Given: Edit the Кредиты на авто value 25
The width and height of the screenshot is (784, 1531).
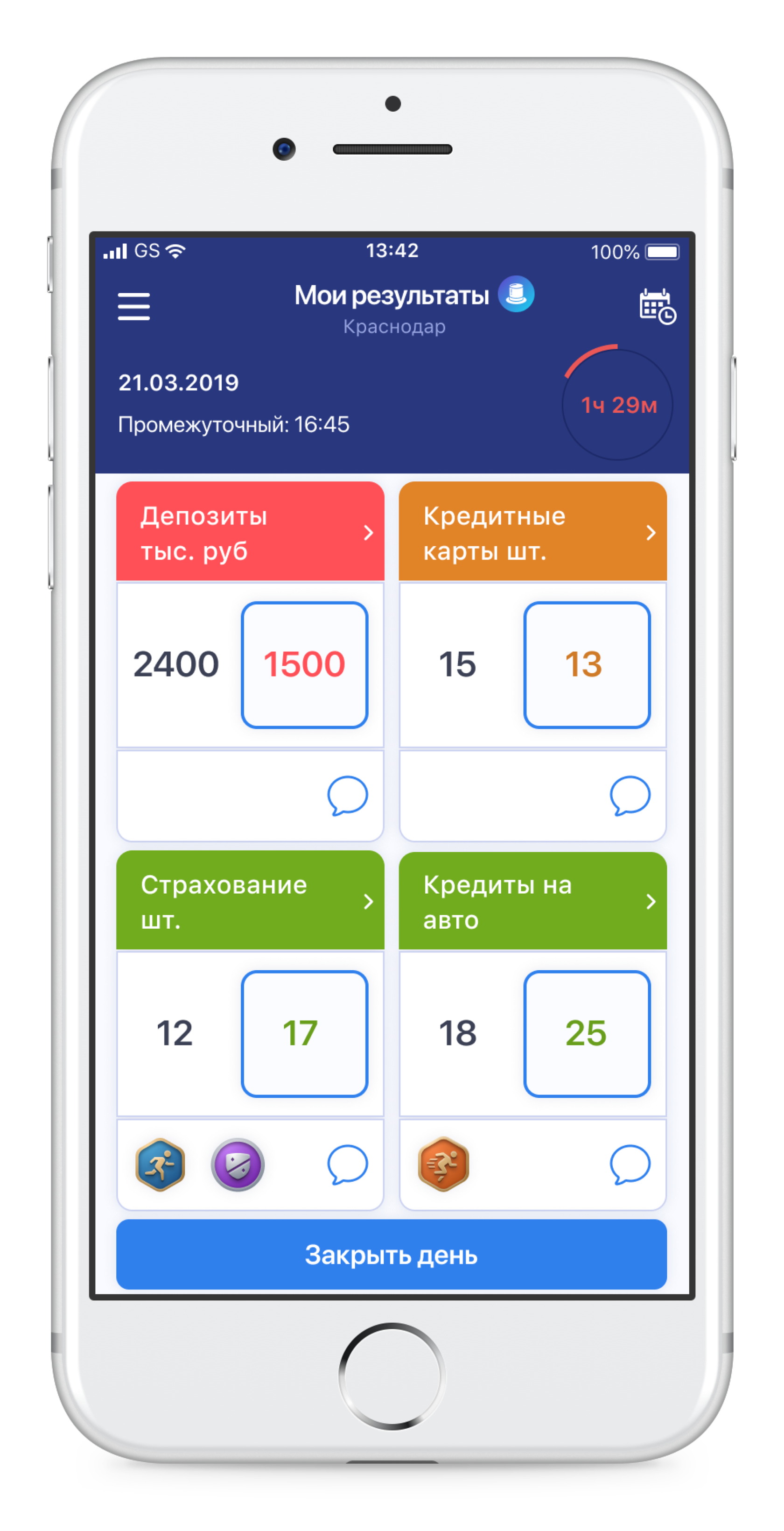Looking at the screenshot, I should pyautogui.click(x=586, y=1034).
